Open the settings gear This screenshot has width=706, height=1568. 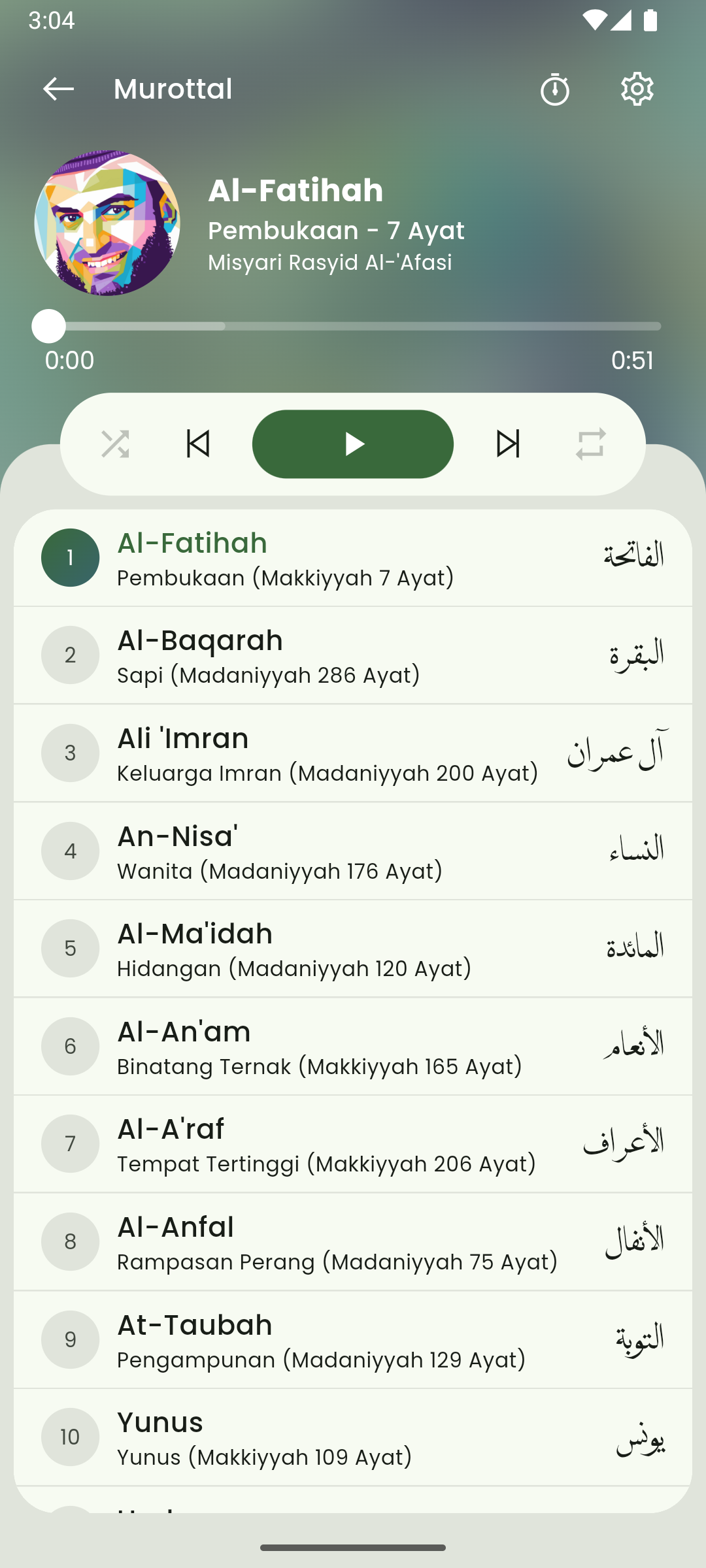637,89
